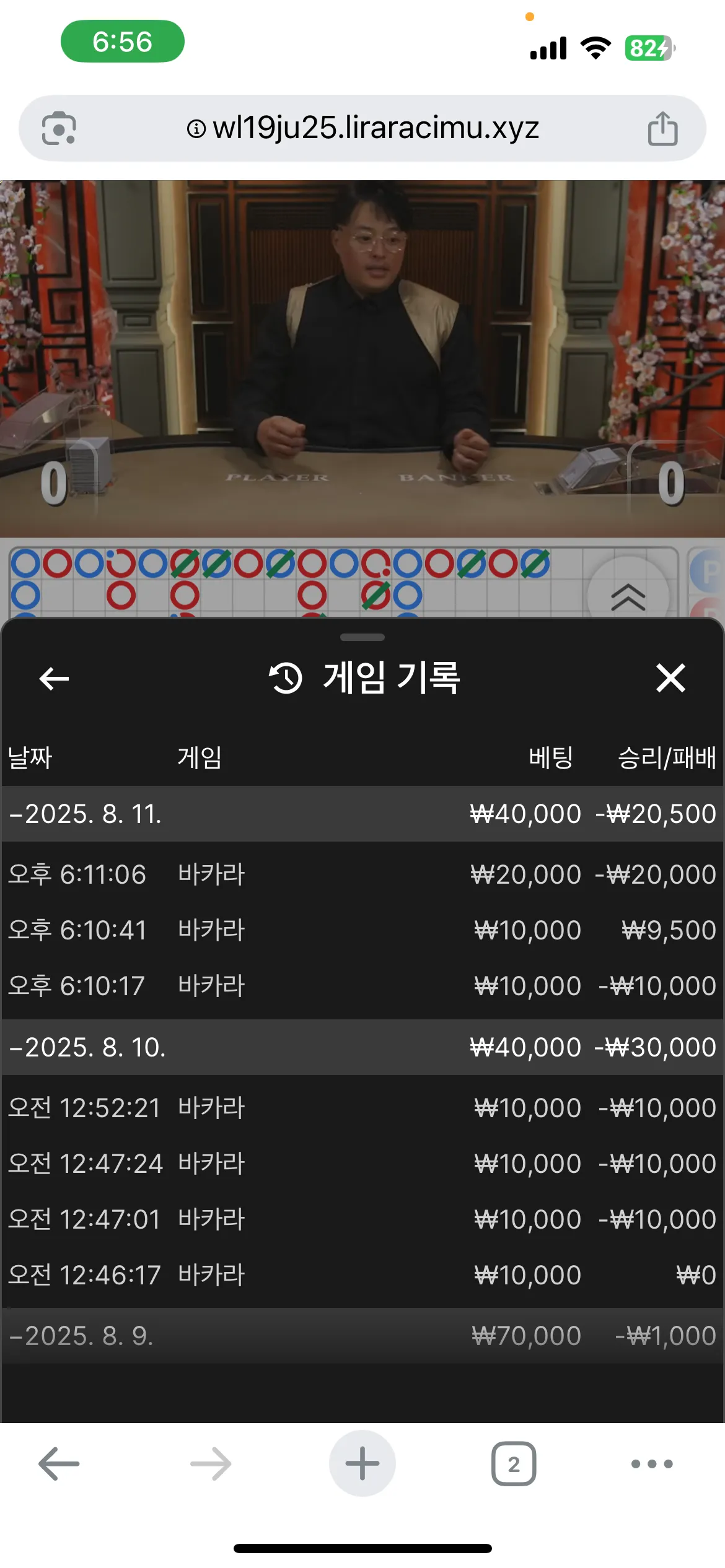Open the 오전 12:46:17 바카라 record
725x1568 pixels.
(362, 1275)
